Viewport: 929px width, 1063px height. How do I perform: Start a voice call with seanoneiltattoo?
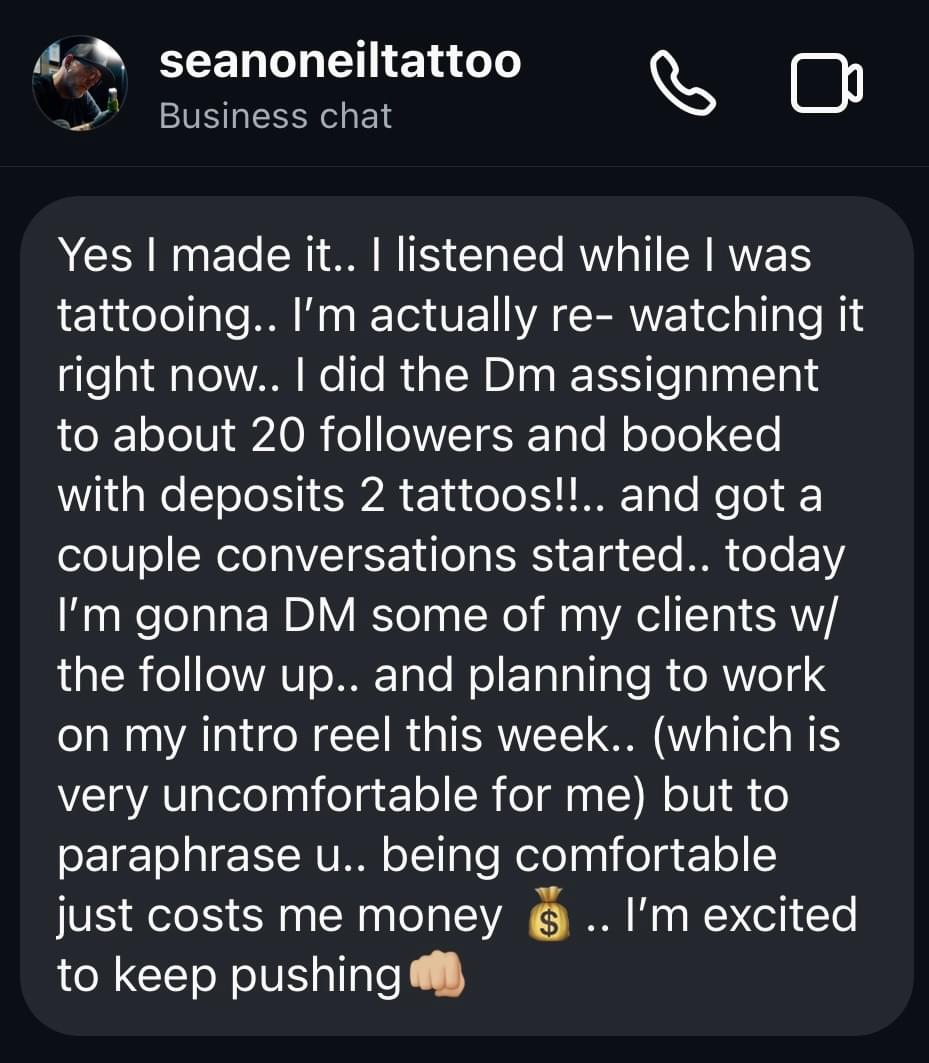pos(682,84)
